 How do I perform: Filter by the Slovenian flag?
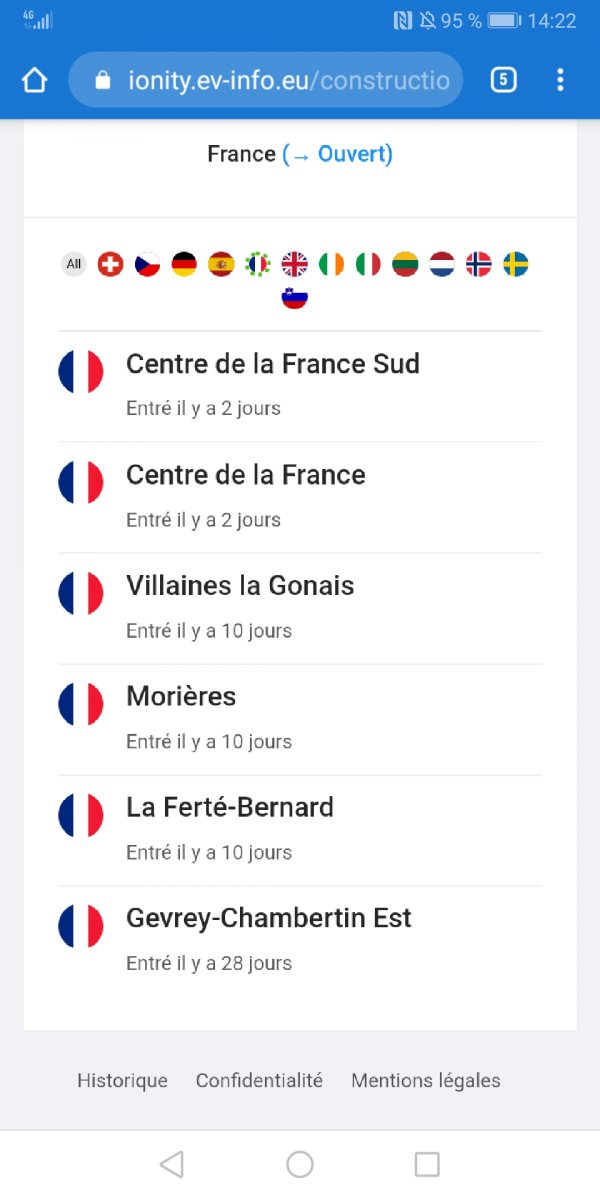click(x=294, y=297)
